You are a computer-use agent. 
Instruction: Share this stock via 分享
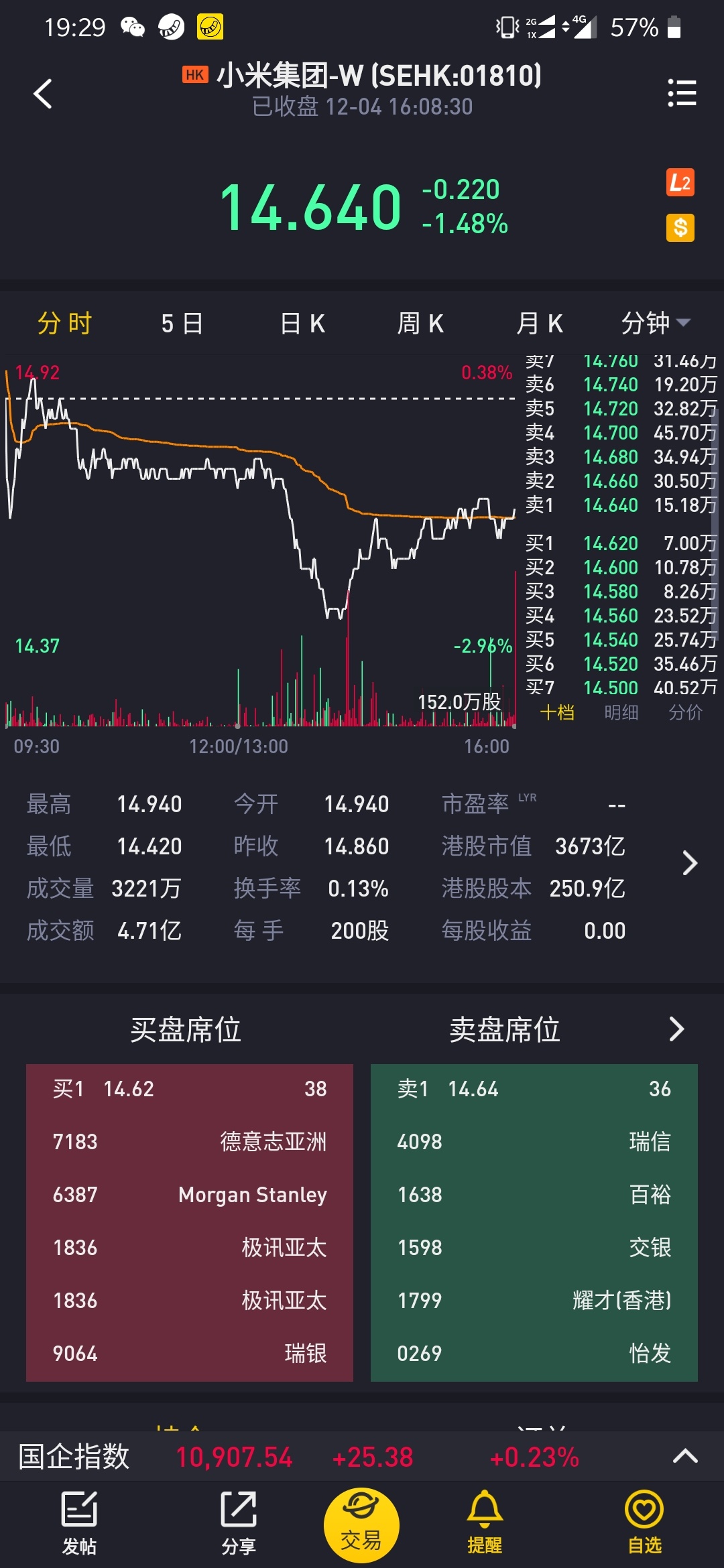click(x=239, y=1522)
